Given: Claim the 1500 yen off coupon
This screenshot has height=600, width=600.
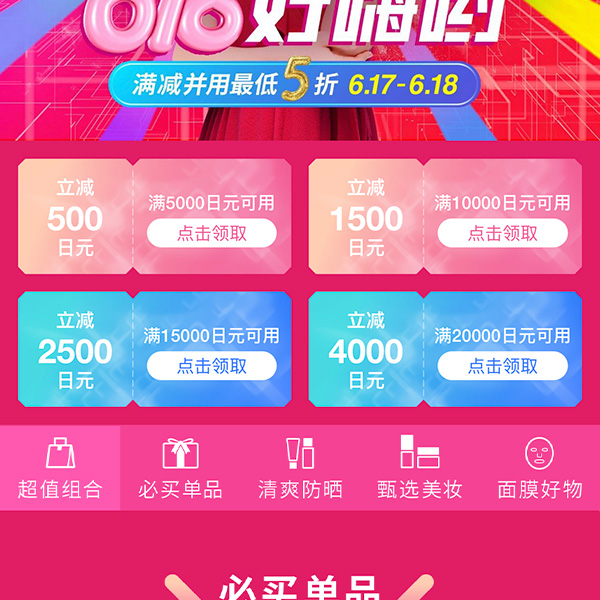Looking at the screenshot, I should [x=502, y=234].
